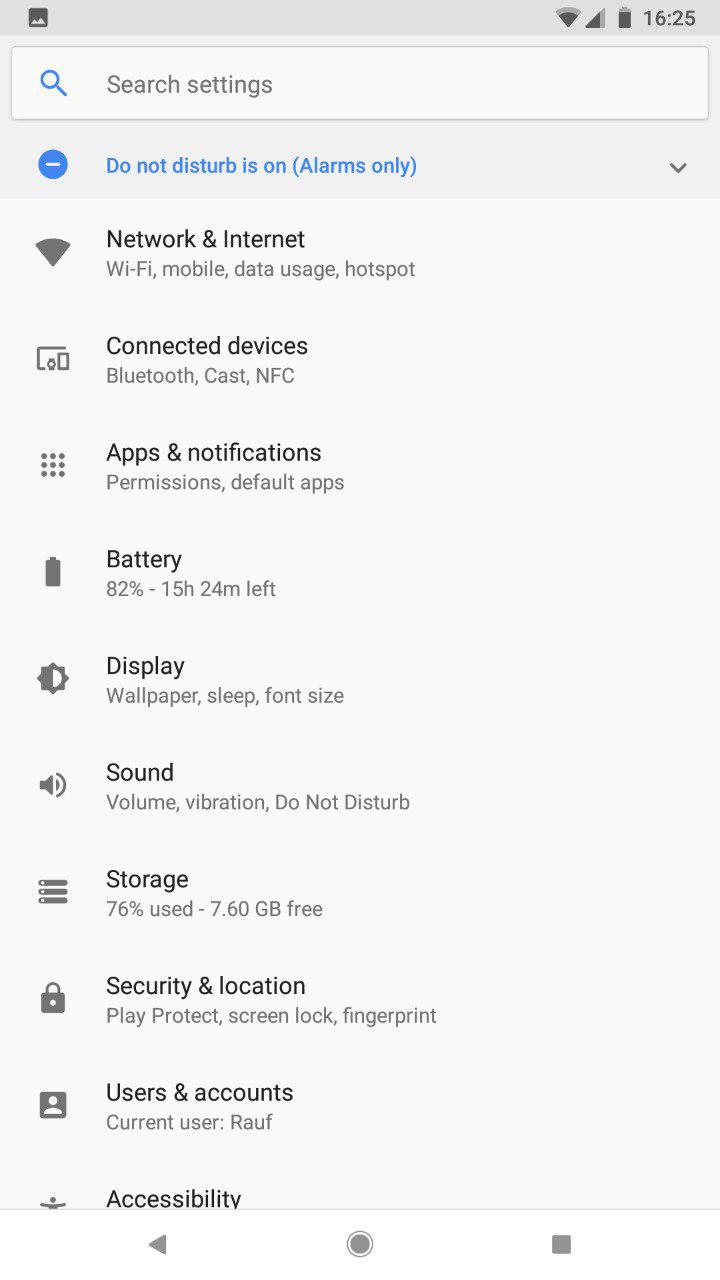The image size is (720, 1280).
Task: Open Security & location
Action: coord(360,999)
